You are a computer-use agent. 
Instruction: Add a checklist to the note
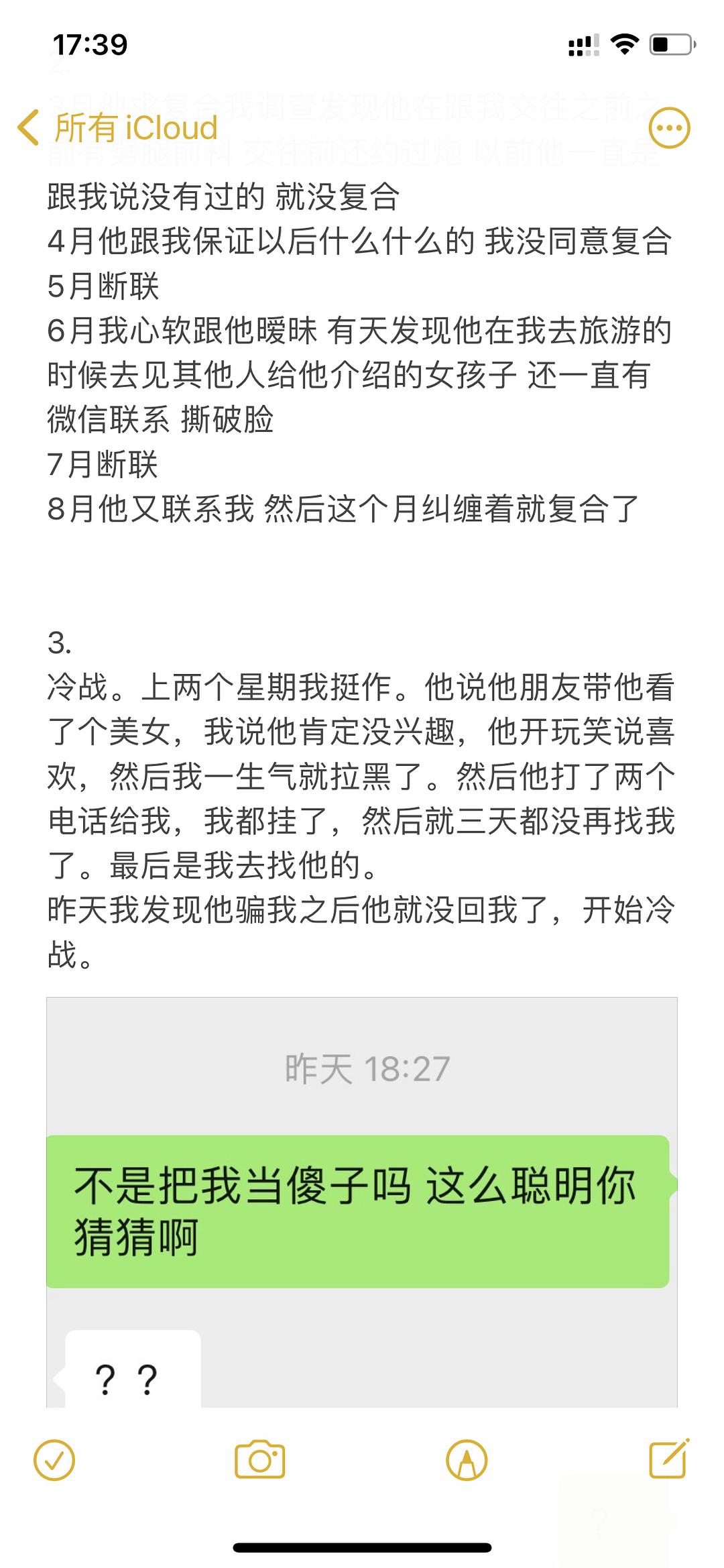[54, 1460]
